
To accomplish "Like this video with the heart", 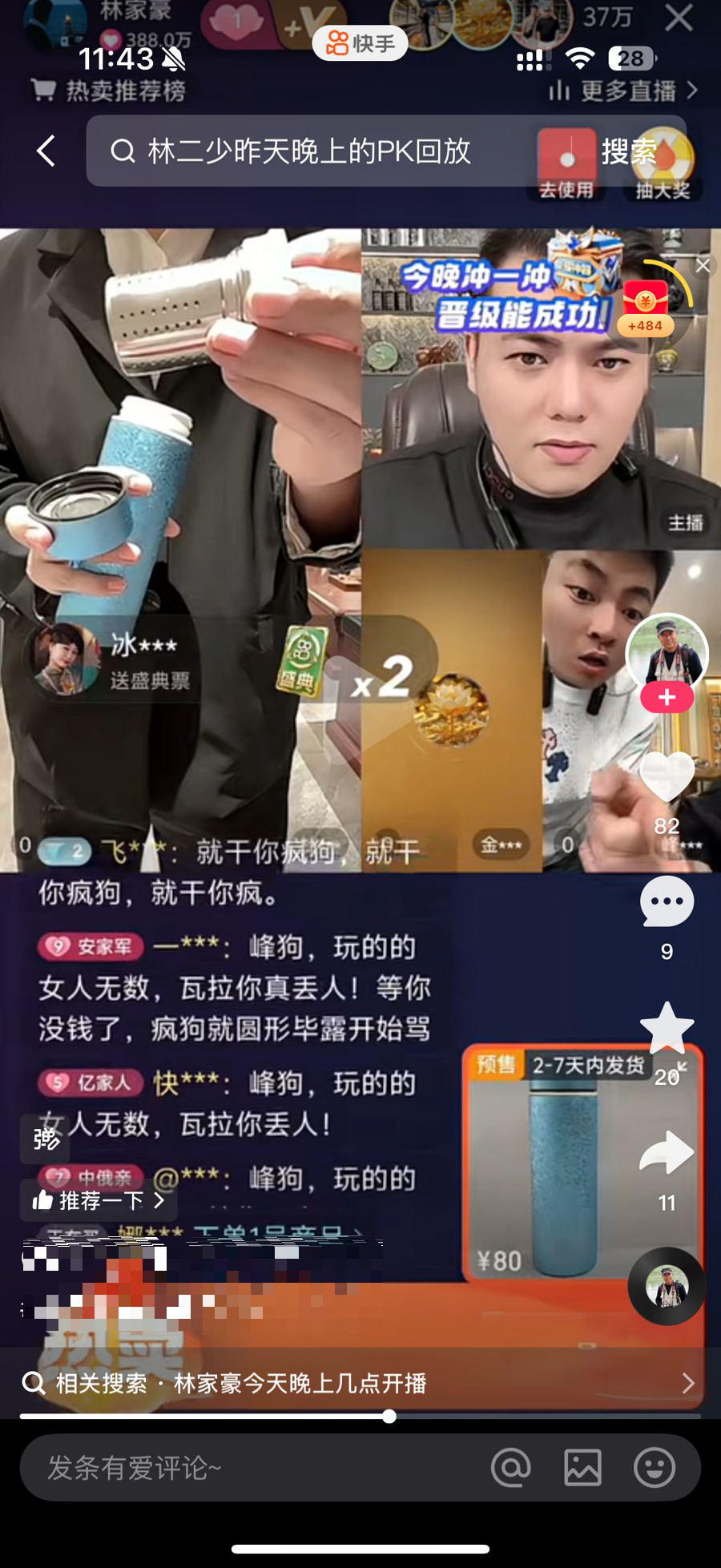I will [667, 777].
